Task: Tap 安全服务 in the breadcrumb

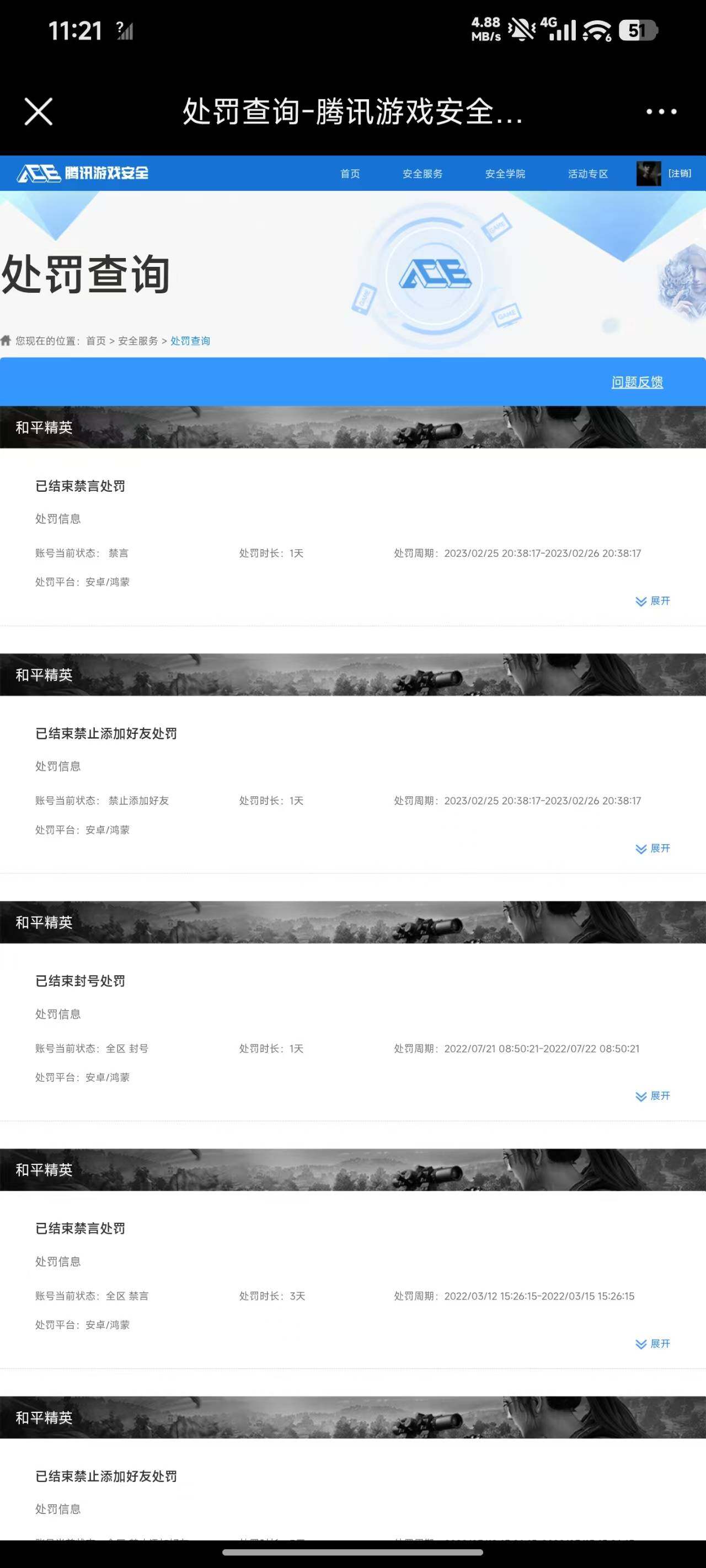Action: click(x=138, y=341)
